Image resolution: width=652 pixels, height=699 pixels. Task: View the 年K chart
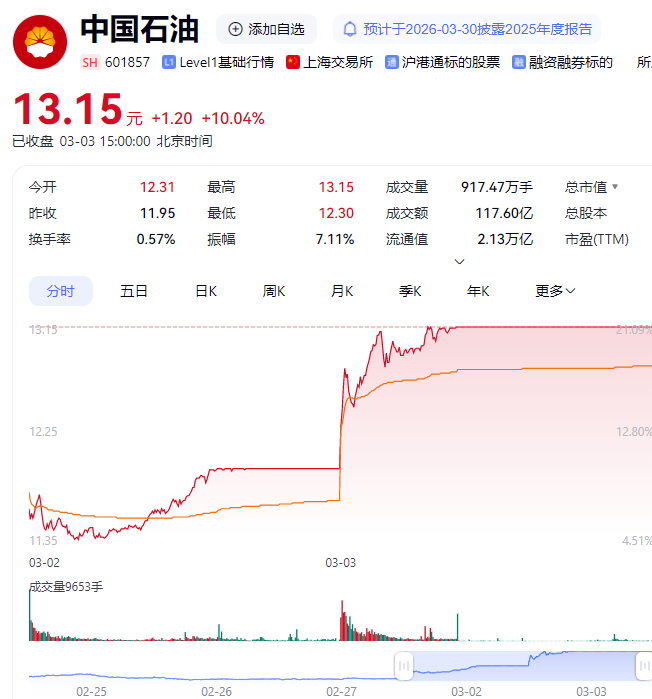478,291
